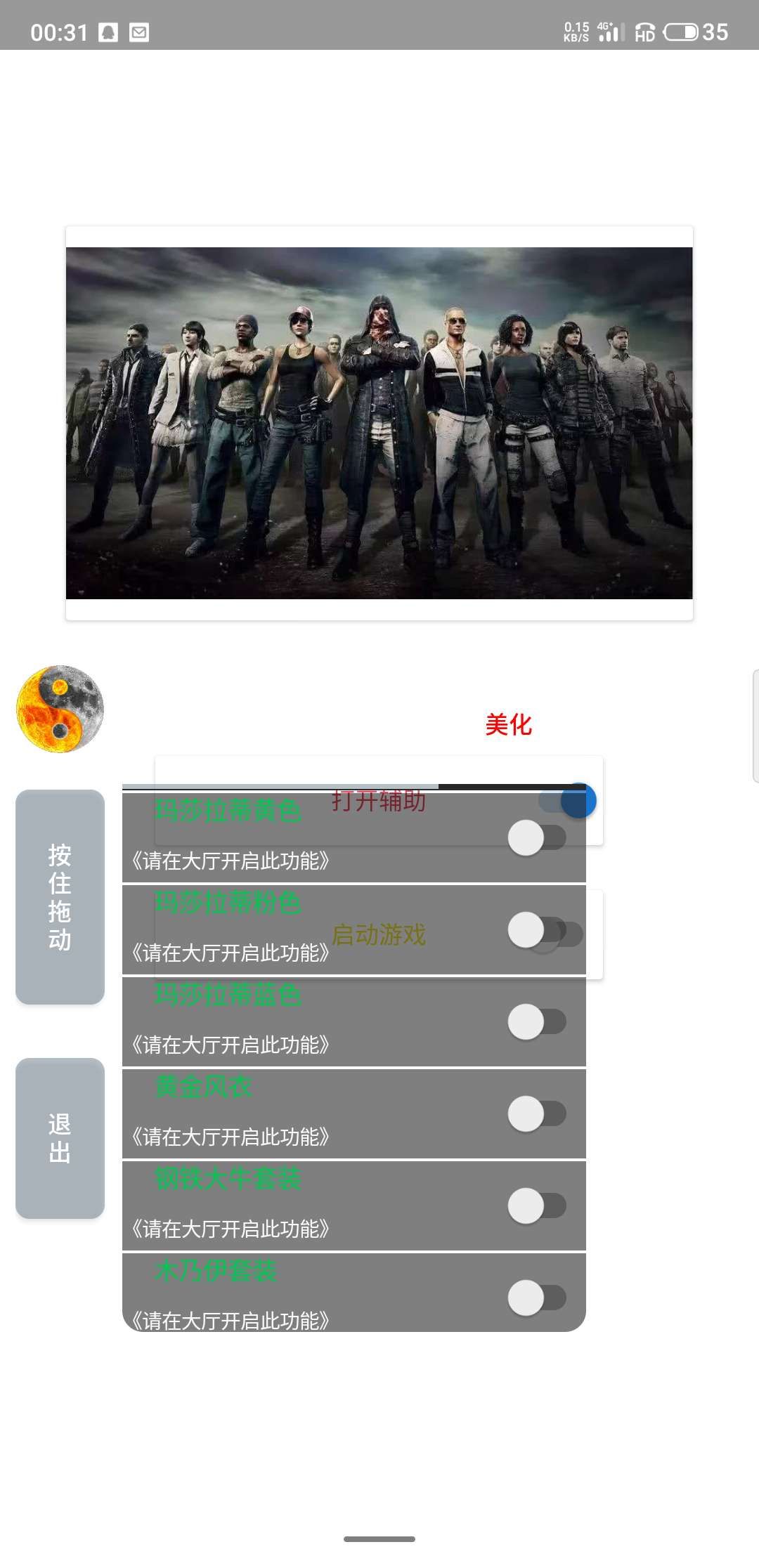Turn on the 玛莎拉蒂蓝色 switch

[536, 1021]
